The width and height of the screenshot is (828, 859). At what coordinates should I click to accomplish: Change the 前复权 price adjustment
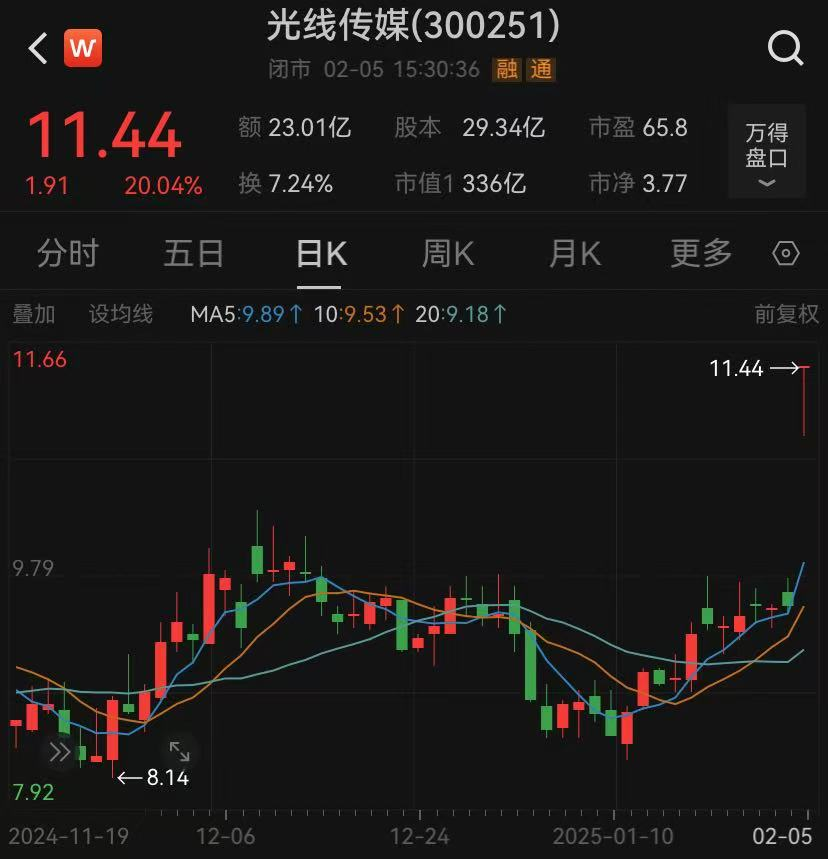coord(786,314)
